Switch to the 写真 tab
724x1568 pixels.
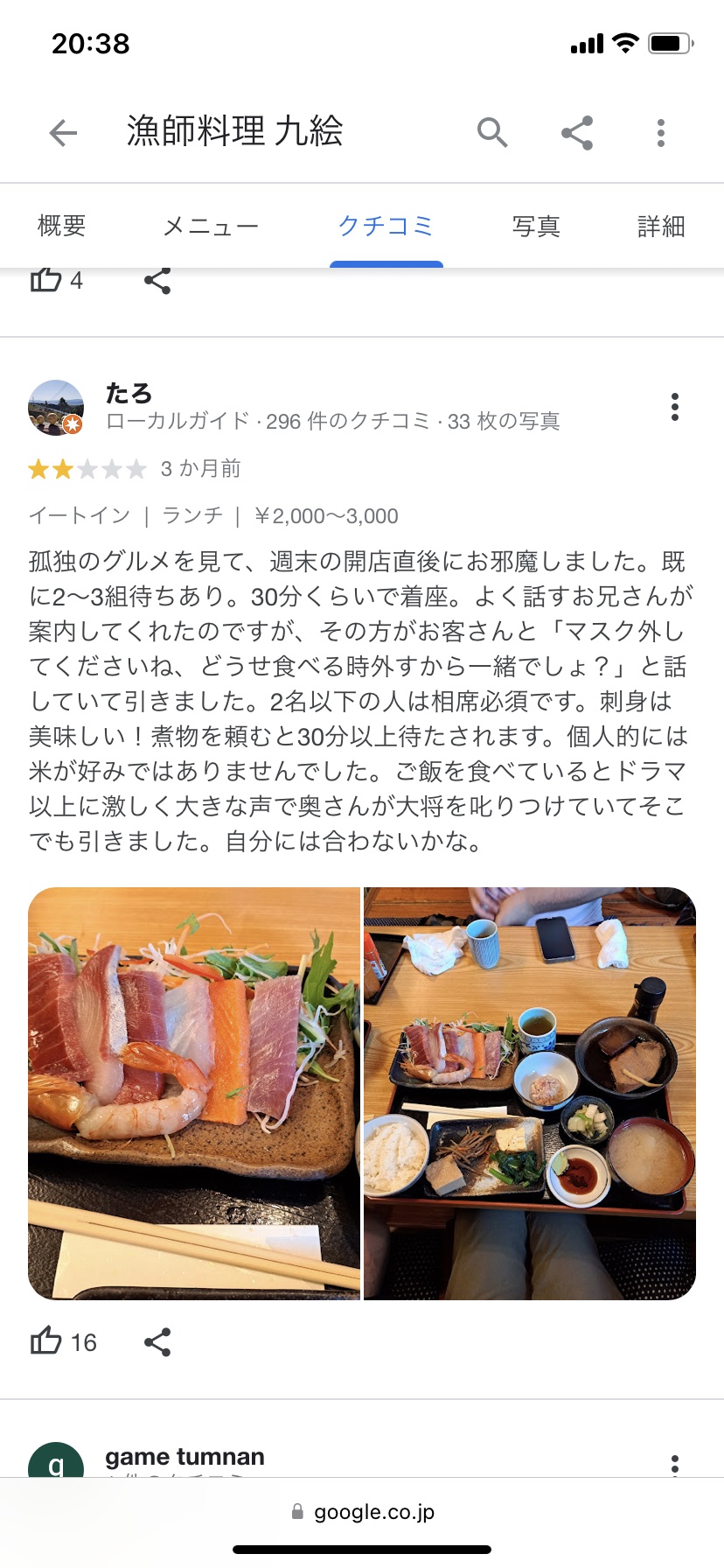point(536,227)
